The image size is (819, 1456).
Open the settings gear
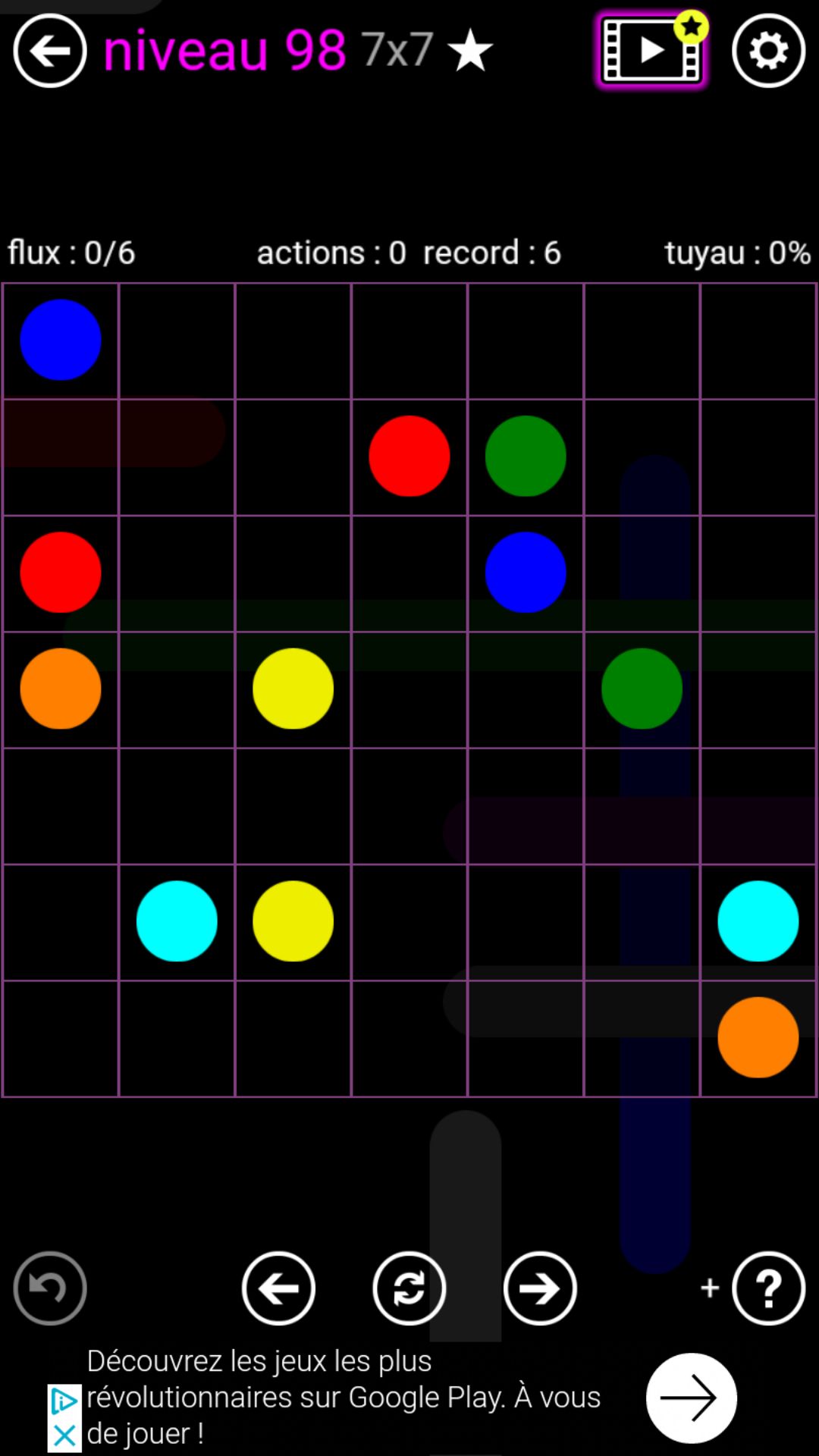(768, 51)
